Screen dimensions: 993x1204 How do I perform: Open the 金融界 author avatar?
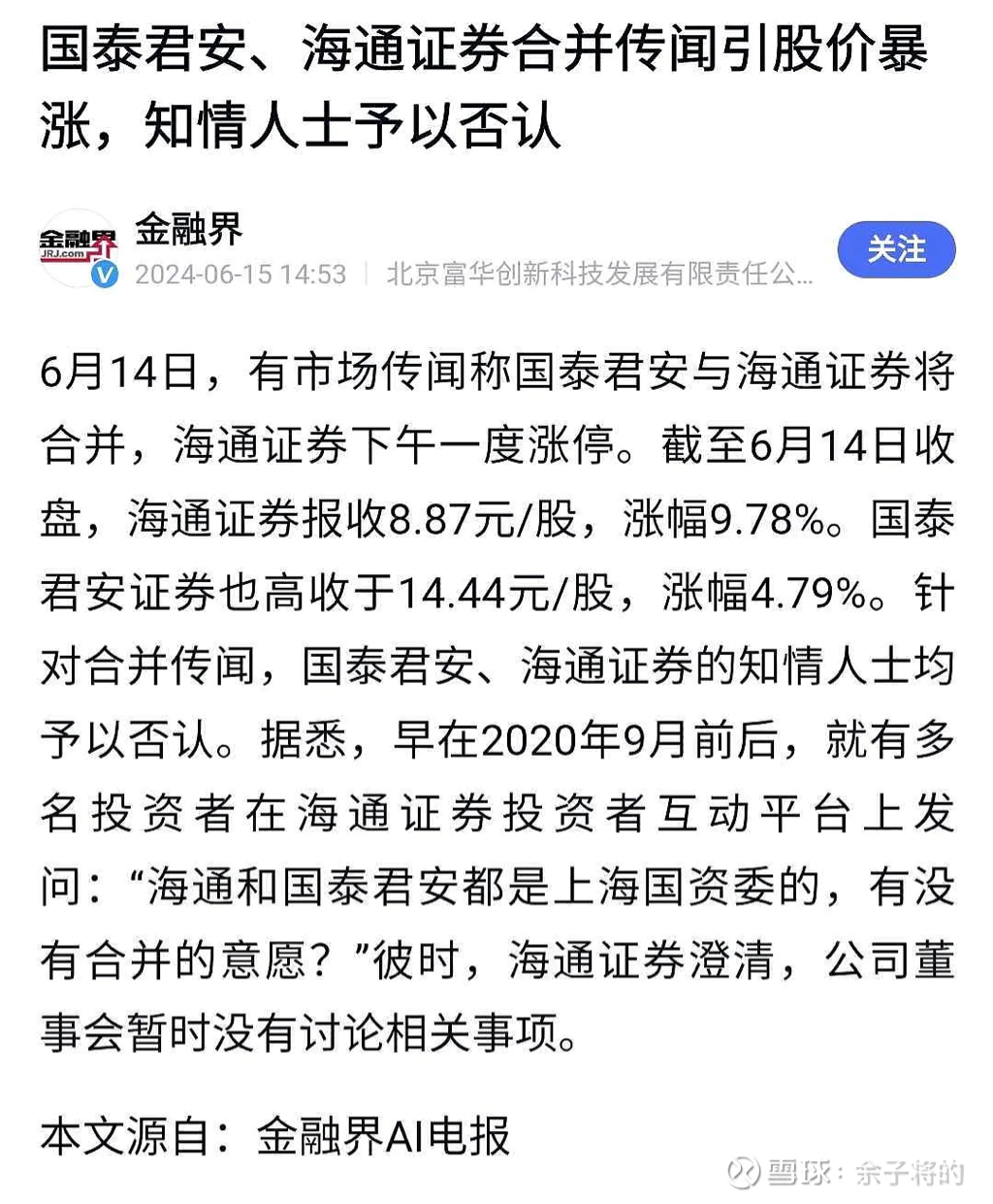(x=78, y=248)
